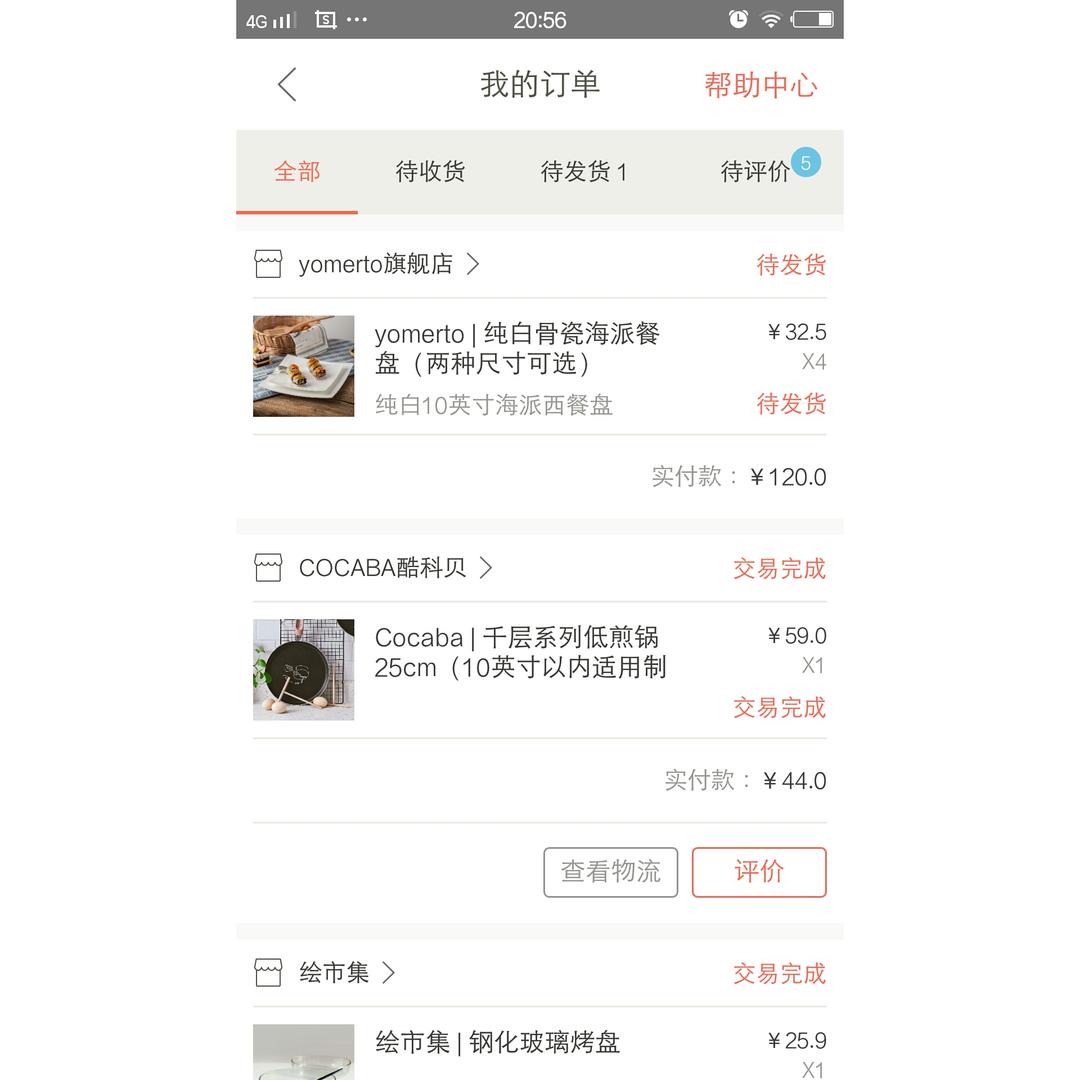Open the yomerto 纯白骨瓷海派餐盘 order item
The height and width of the screenshot is (1080, 1080).
[x=539, y=366]
